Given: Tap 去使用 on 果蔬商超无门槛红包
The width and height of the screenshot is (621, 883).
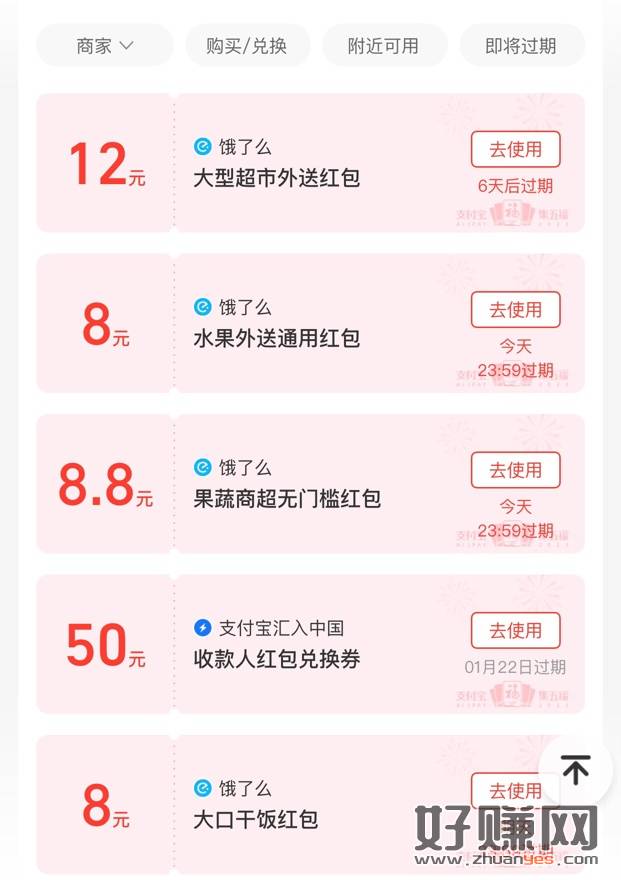Looking at the screenshot, I should click(515, 470).
